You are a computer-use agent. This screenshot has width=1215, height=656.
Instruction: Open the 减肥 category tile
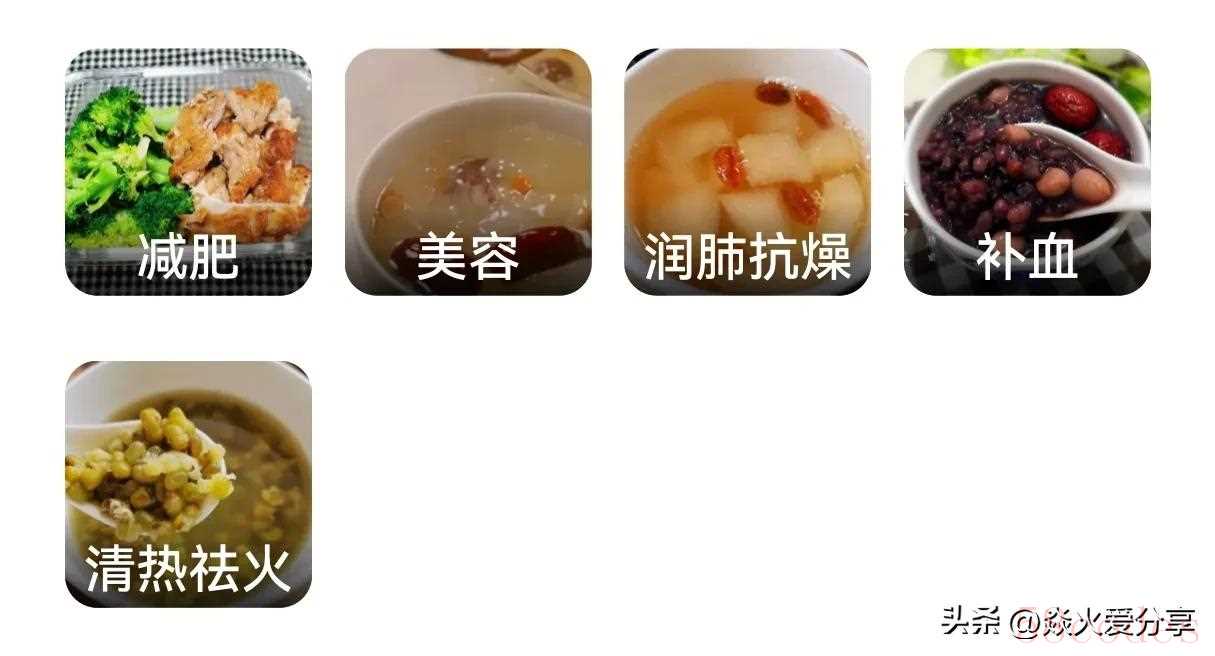[x=188, y=172]
